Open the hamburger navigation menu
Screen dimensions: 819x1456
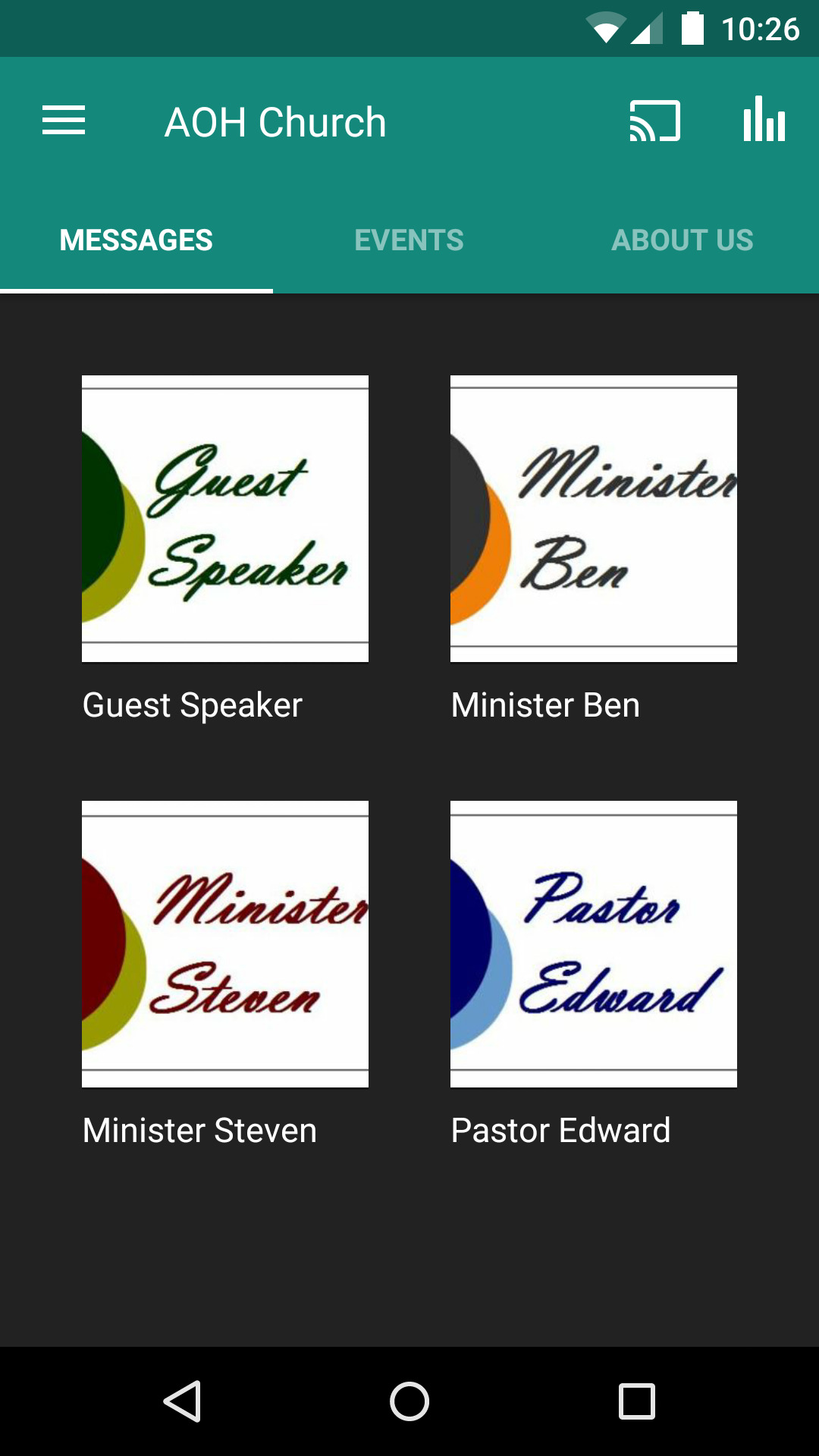pyautogui.click(x=64, y=121)
